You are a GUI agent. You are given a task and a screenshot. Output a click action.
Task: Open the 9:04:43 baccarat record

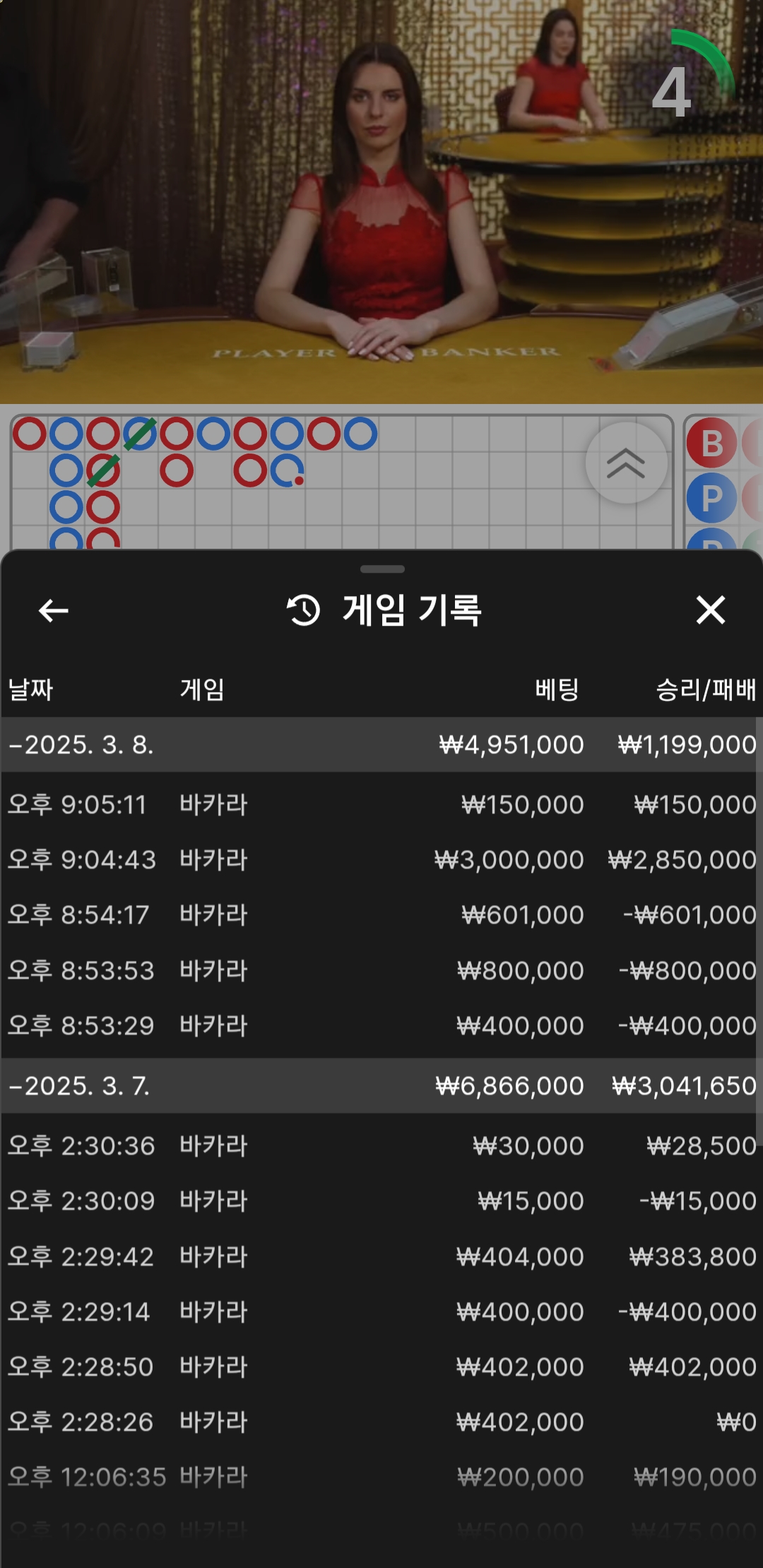click(x=381, y=860)
